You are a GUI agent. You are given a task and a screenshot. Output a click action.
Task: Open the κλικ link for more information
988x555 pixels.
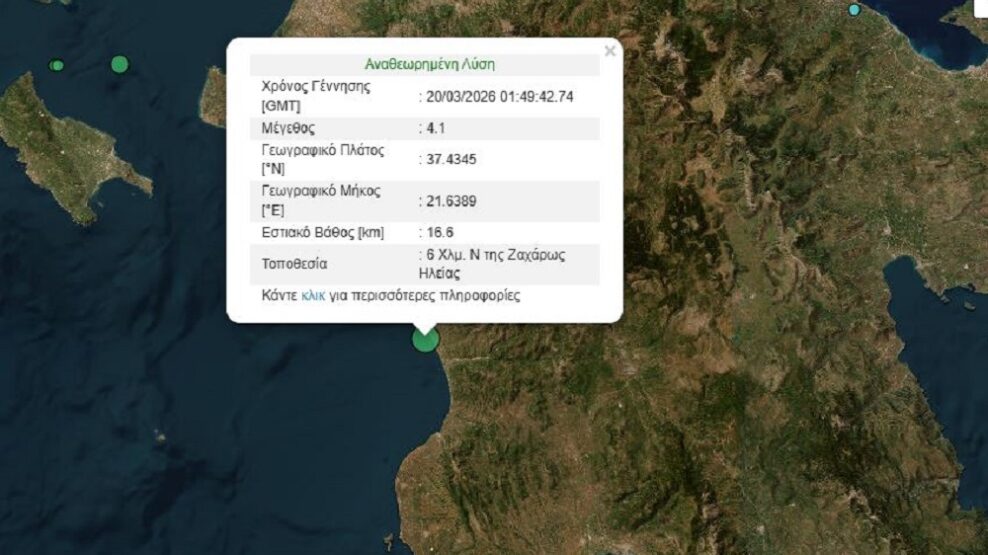(x=313, y=296)
